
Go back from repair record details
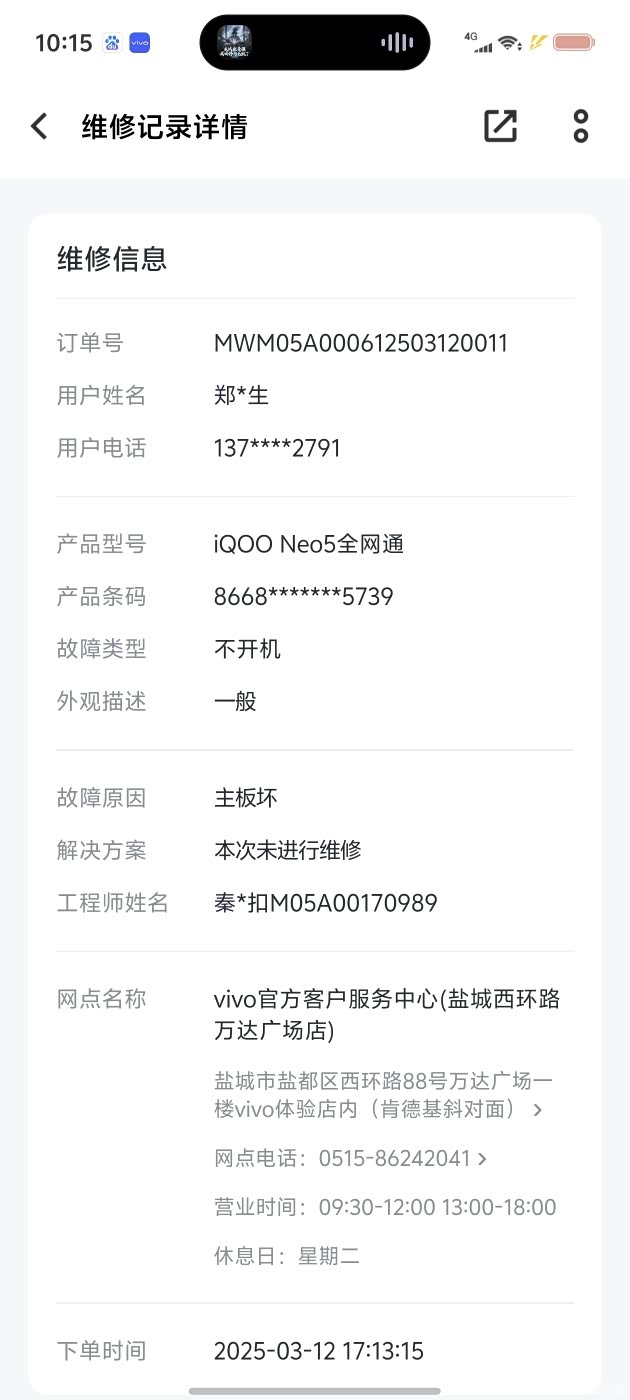[x=39, y=127]
